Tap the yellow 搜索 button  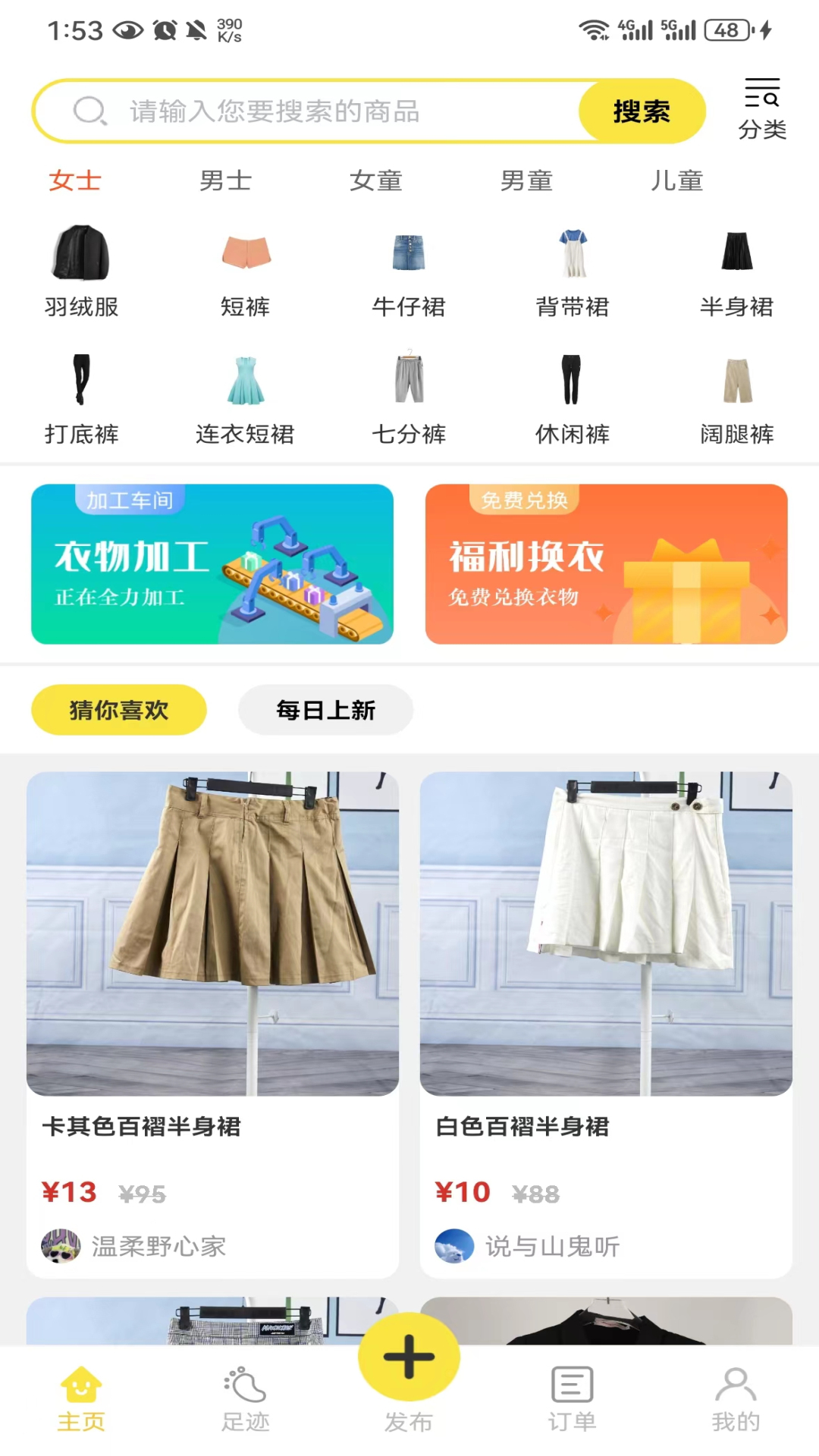tap(641, 111)
